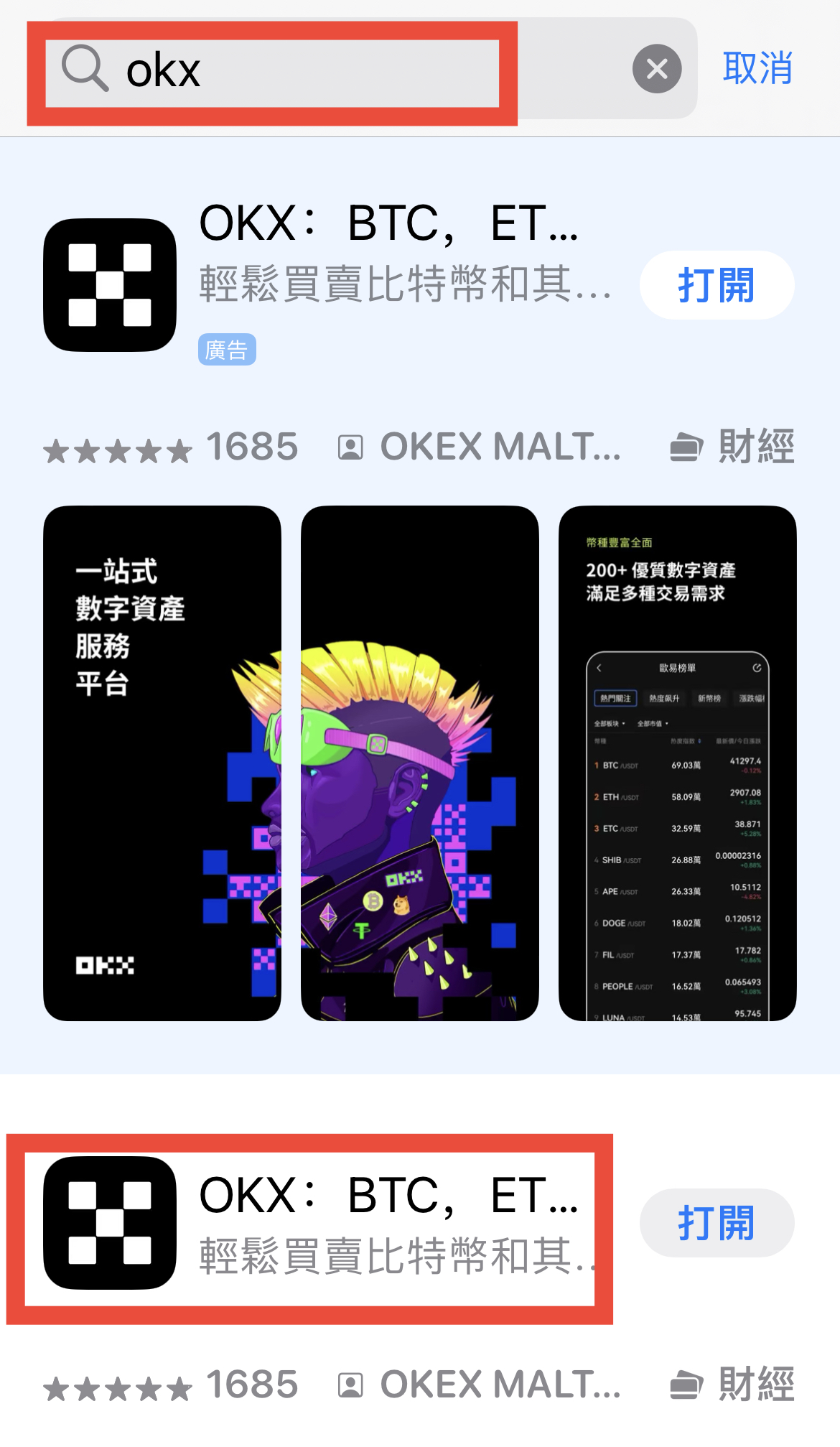Tap 打開 on the sponsored OKX ad

(716, 285)
